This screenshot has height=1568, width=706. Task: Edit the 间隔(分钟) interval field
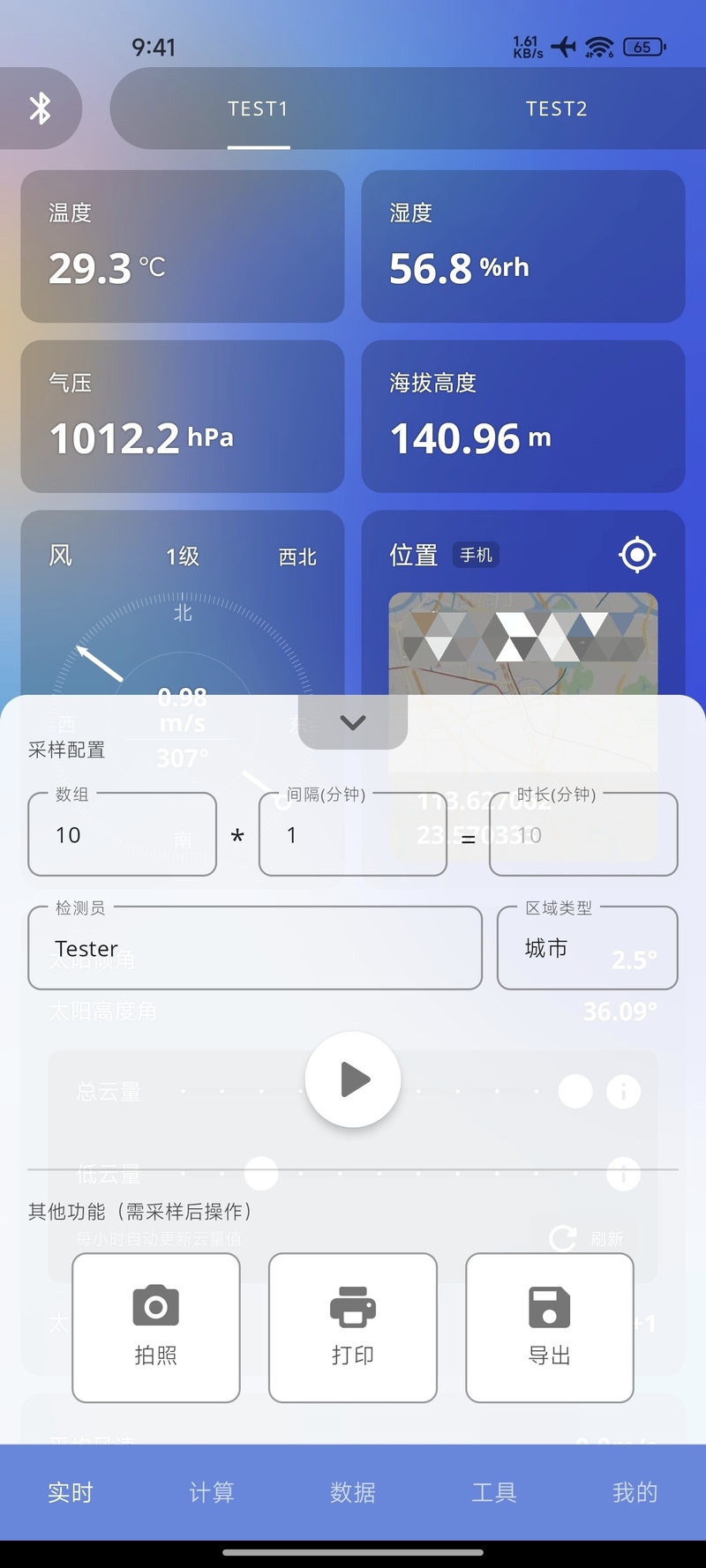coord(353,834)
